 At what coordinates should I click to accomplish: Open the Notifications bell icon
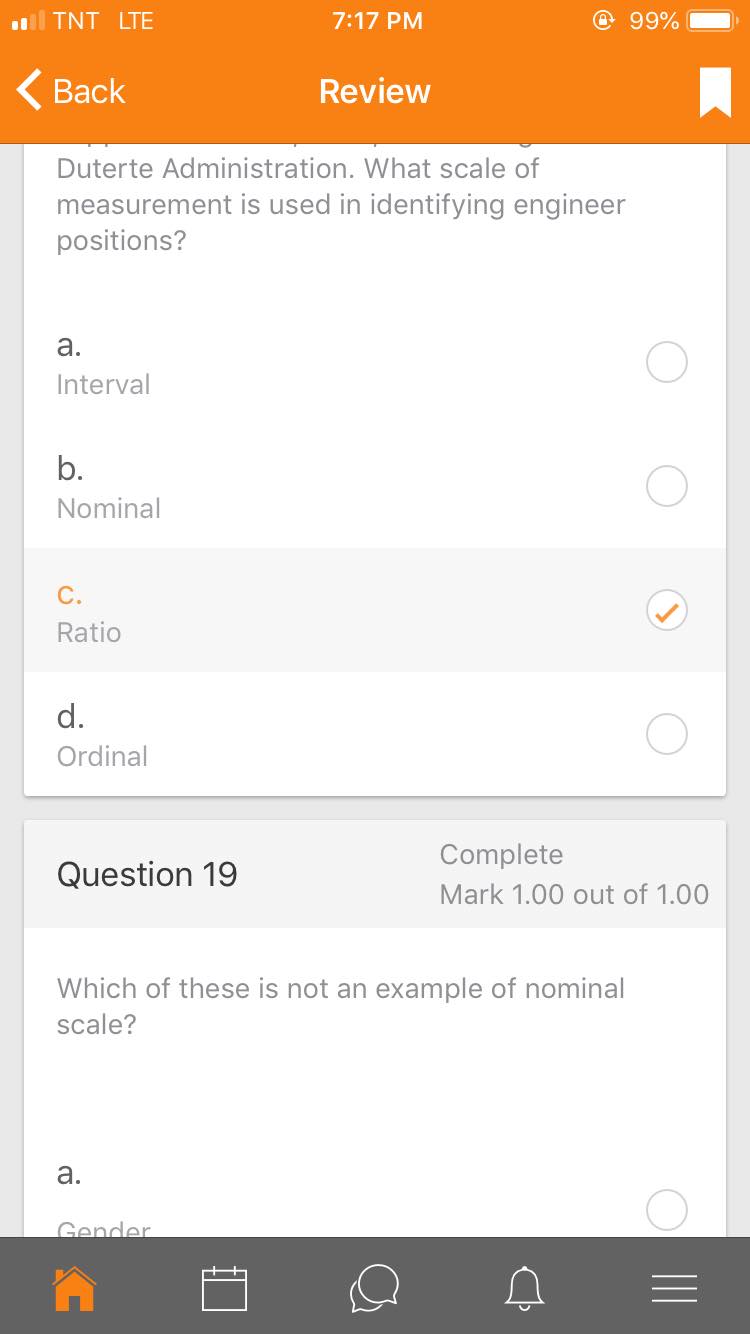coord(524,1288)
